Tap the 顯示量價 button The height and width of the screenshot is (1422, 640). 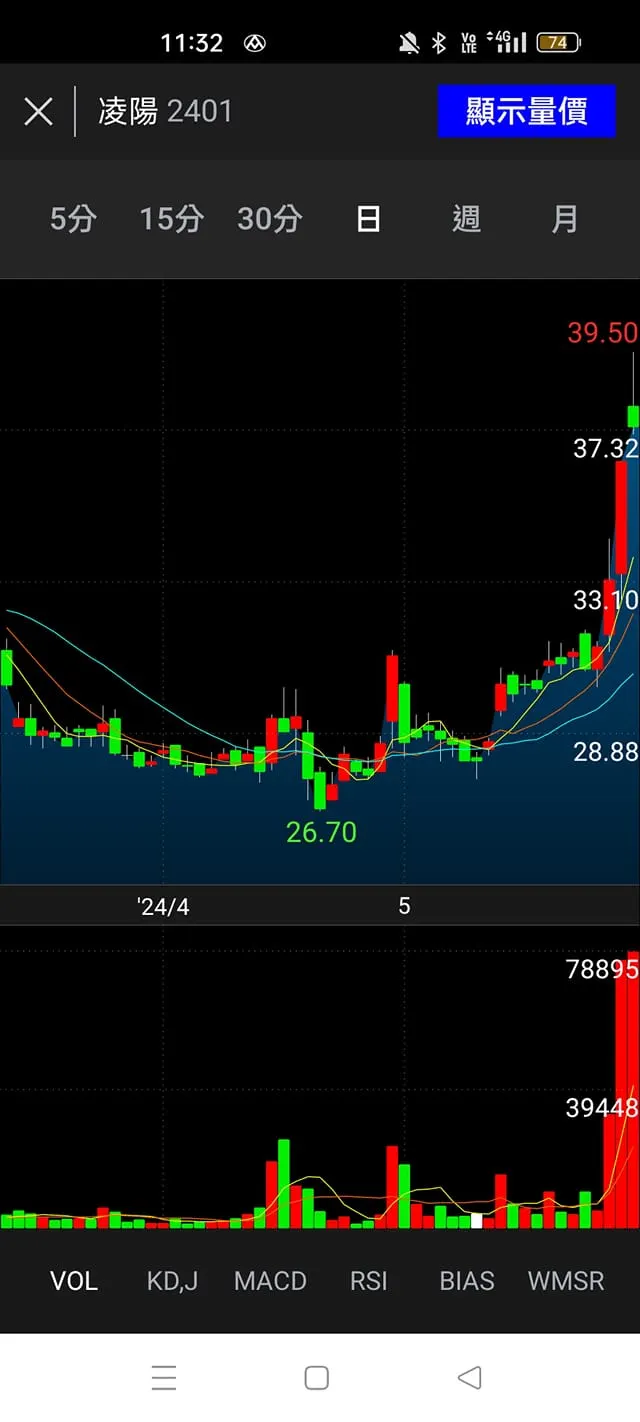526,111
